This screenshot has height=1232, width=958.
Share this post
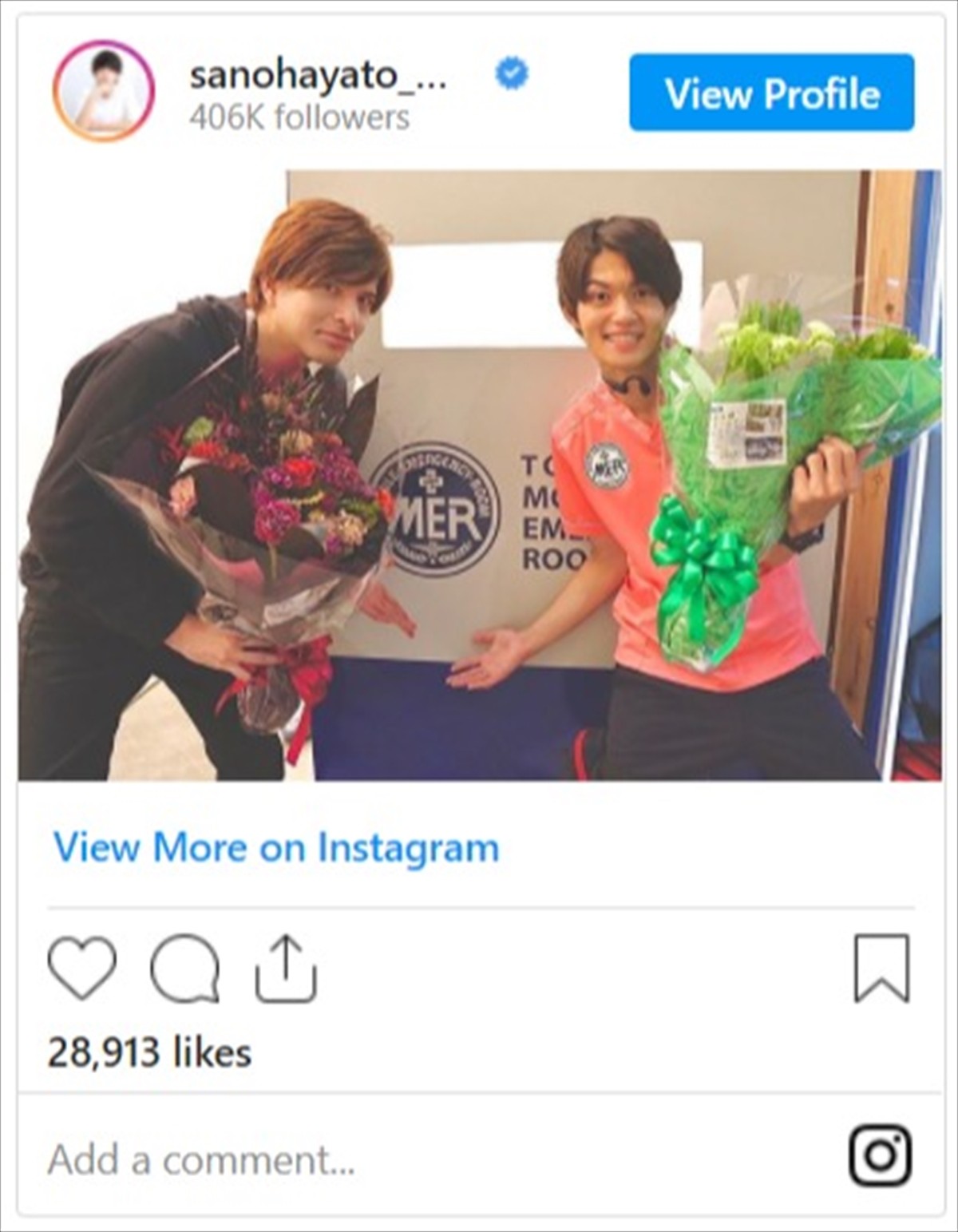pos(287,968)
